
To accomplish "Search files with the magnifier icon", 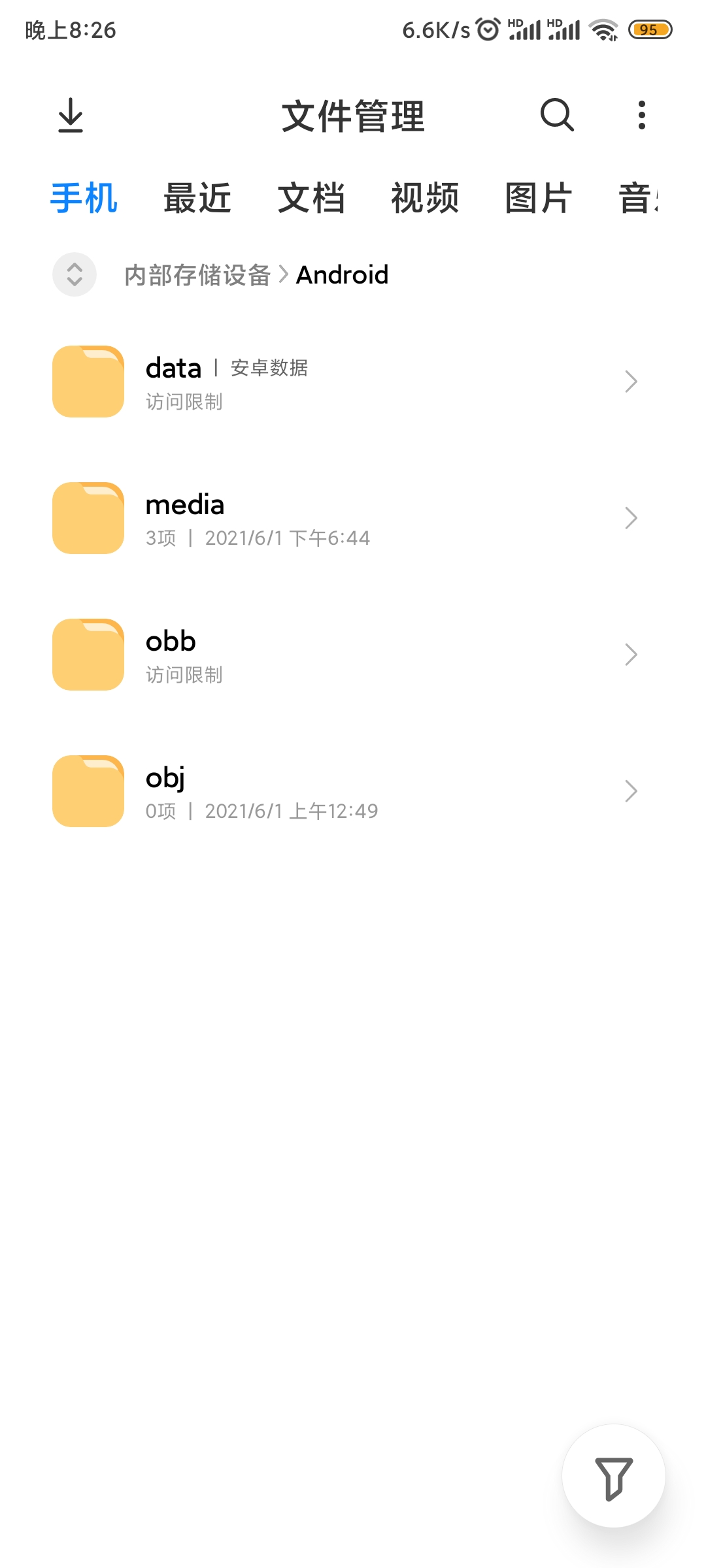I will [557, 116].
